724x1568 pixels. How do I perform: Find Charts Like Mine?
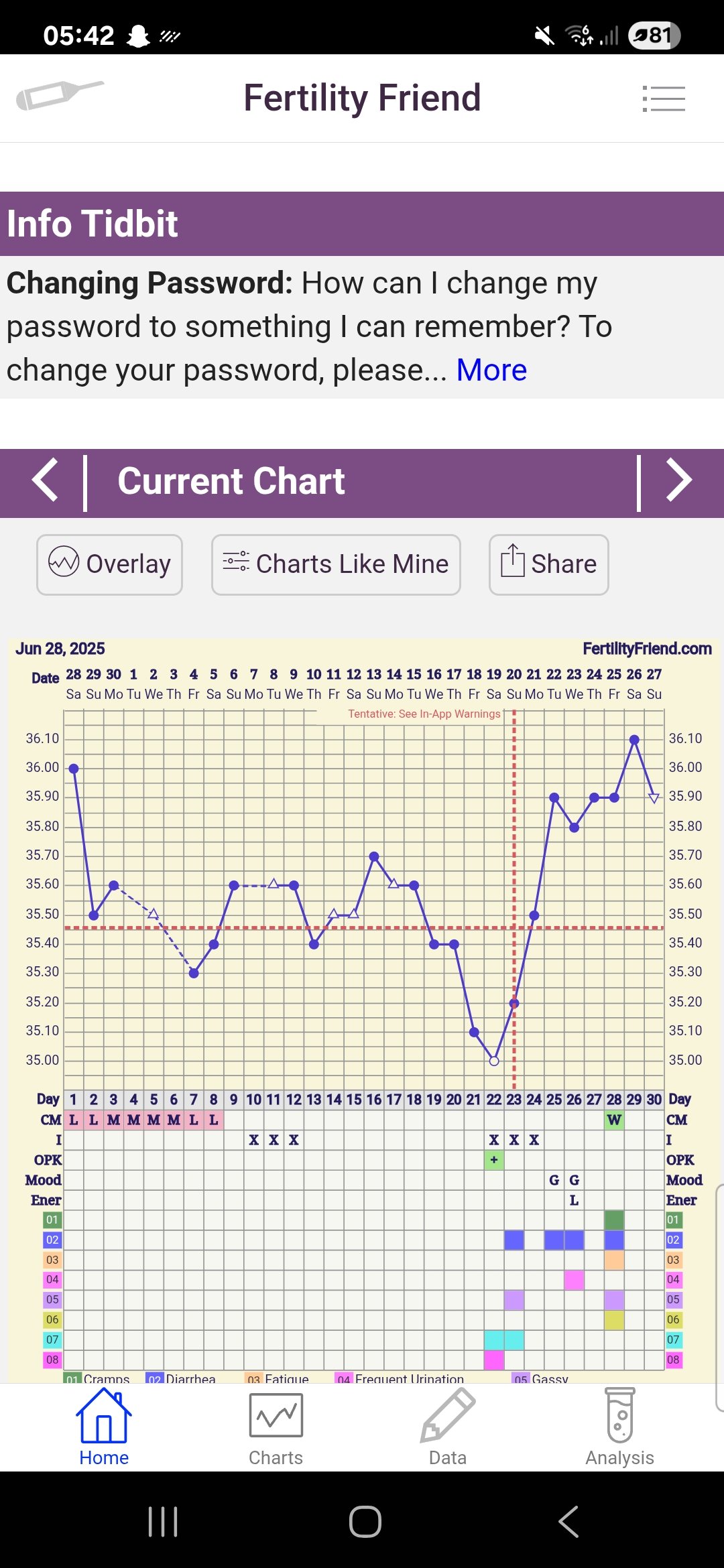[336, 564]
